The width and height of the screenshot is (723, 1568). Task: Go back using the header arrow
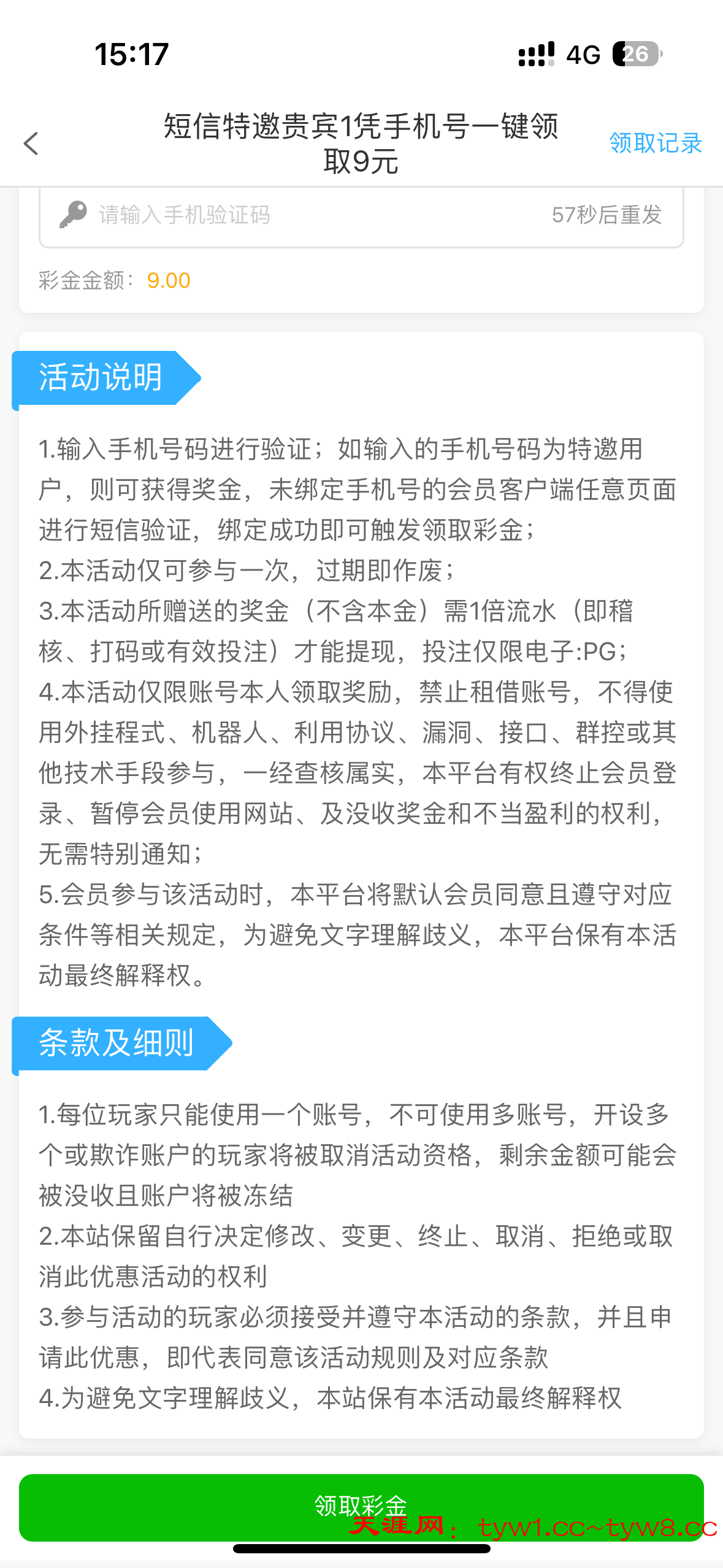click(31, 144)
